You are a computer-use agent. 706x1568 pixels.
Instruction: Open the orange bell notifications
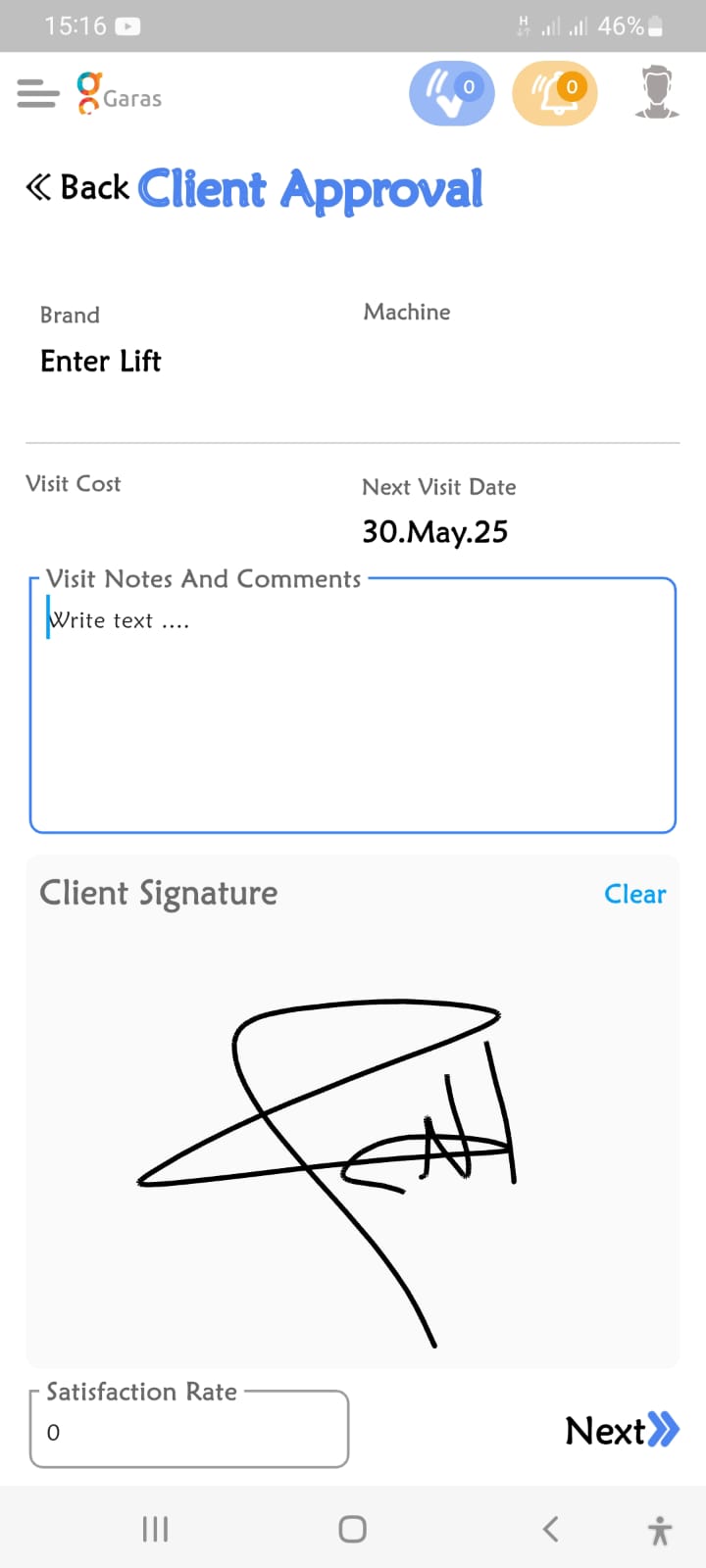click(x=555, y=93)
